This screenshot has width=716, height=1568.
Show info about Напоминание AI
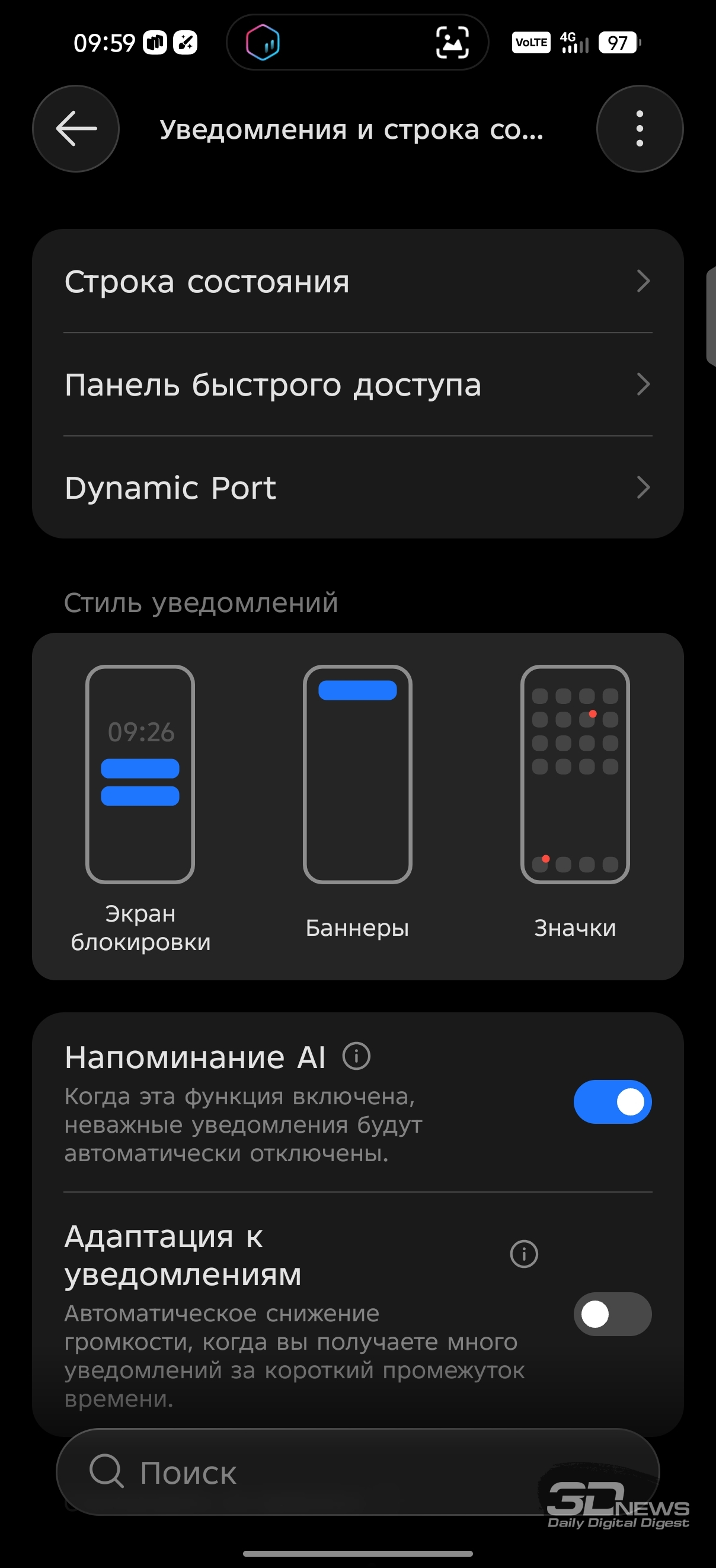356,1056
